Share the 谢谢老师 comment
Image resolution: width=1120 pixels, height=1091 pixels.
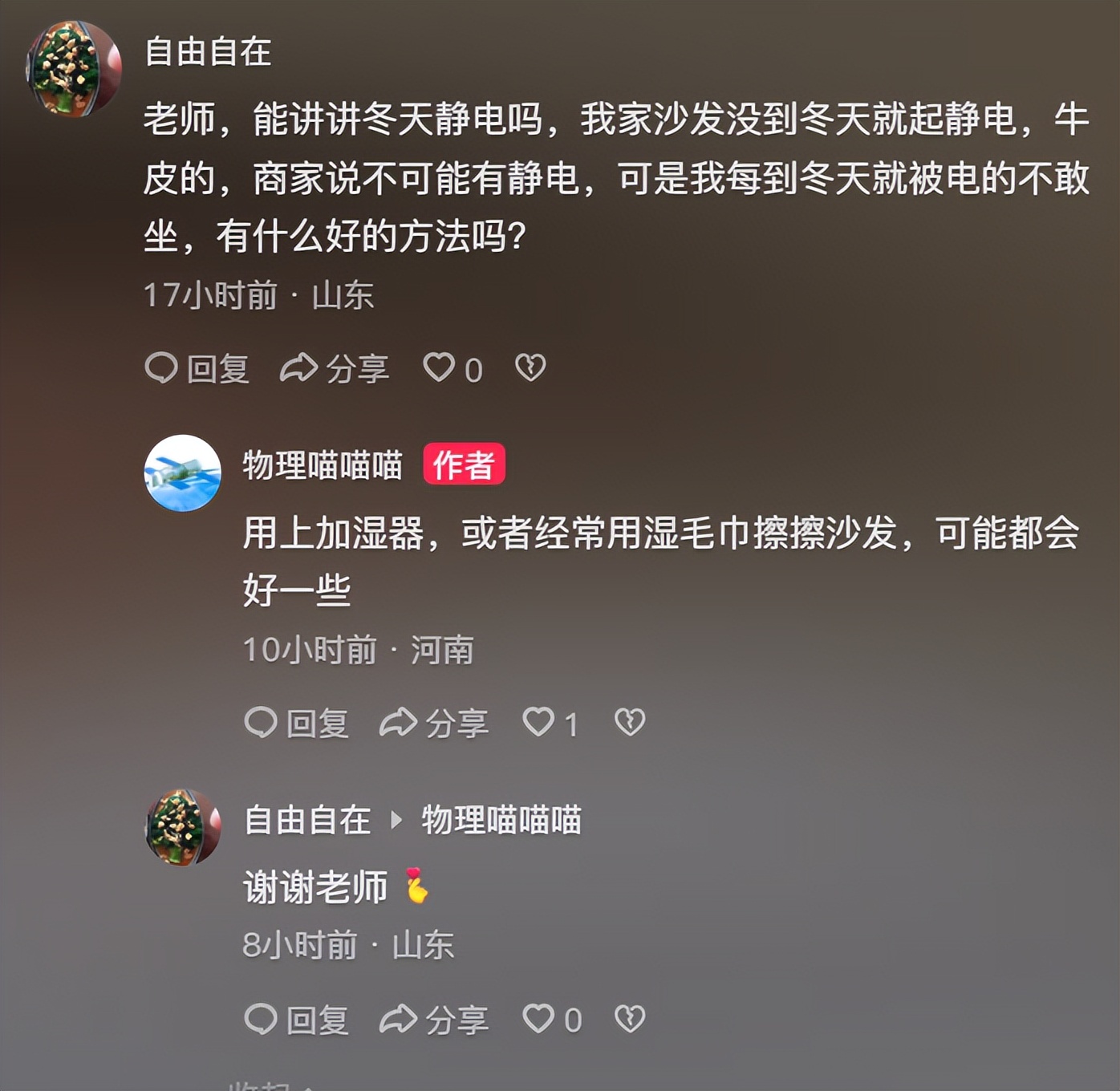click(x=434, y=1020)
